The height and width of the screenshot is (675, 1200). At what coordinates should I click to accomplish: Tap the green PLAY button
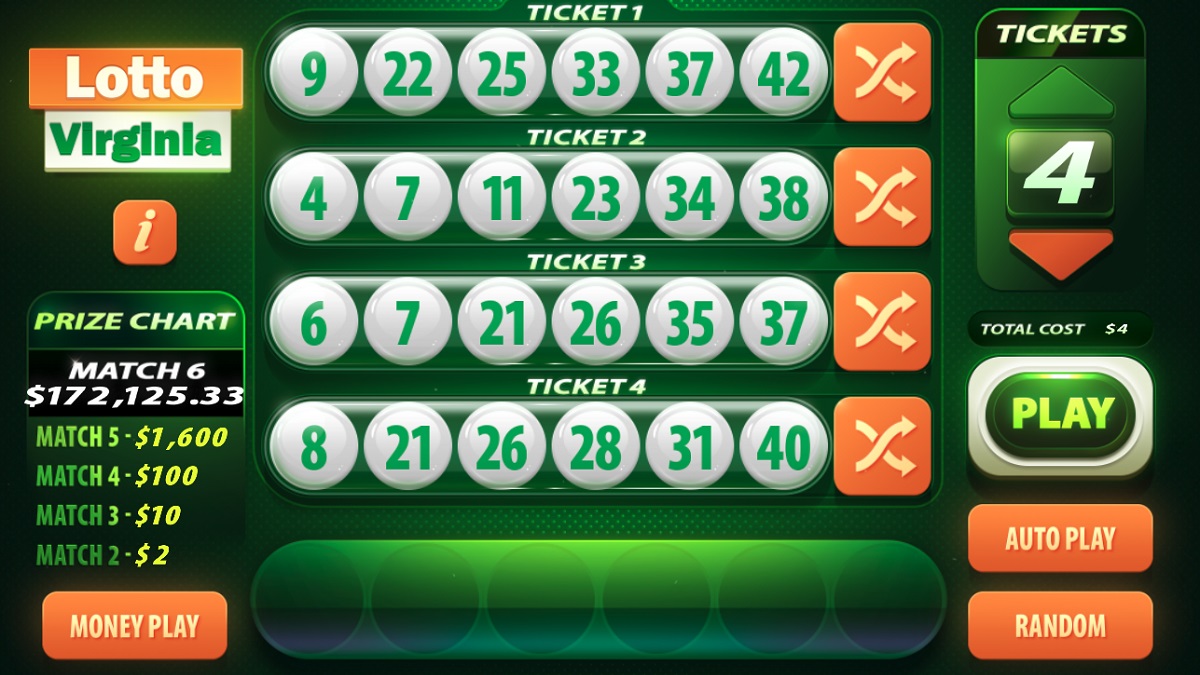point(1061,414)
